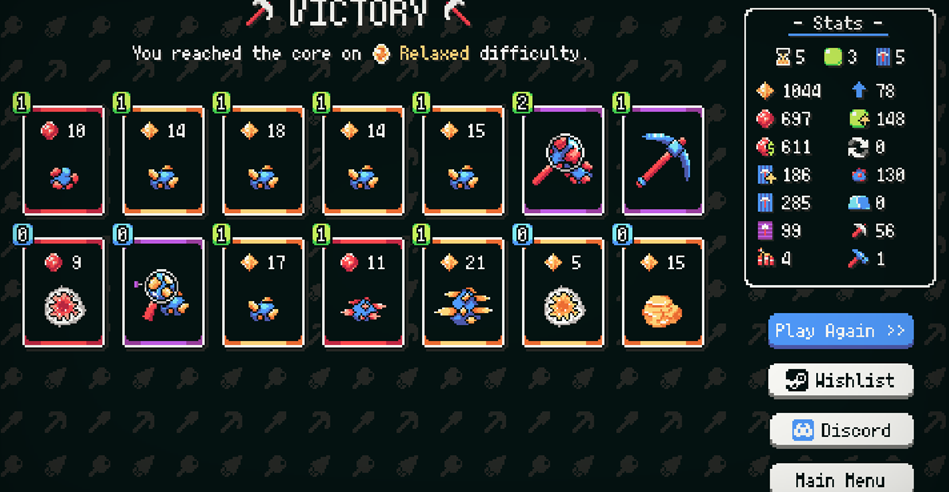Select the orange ore card costing 15

coord(663,292)
